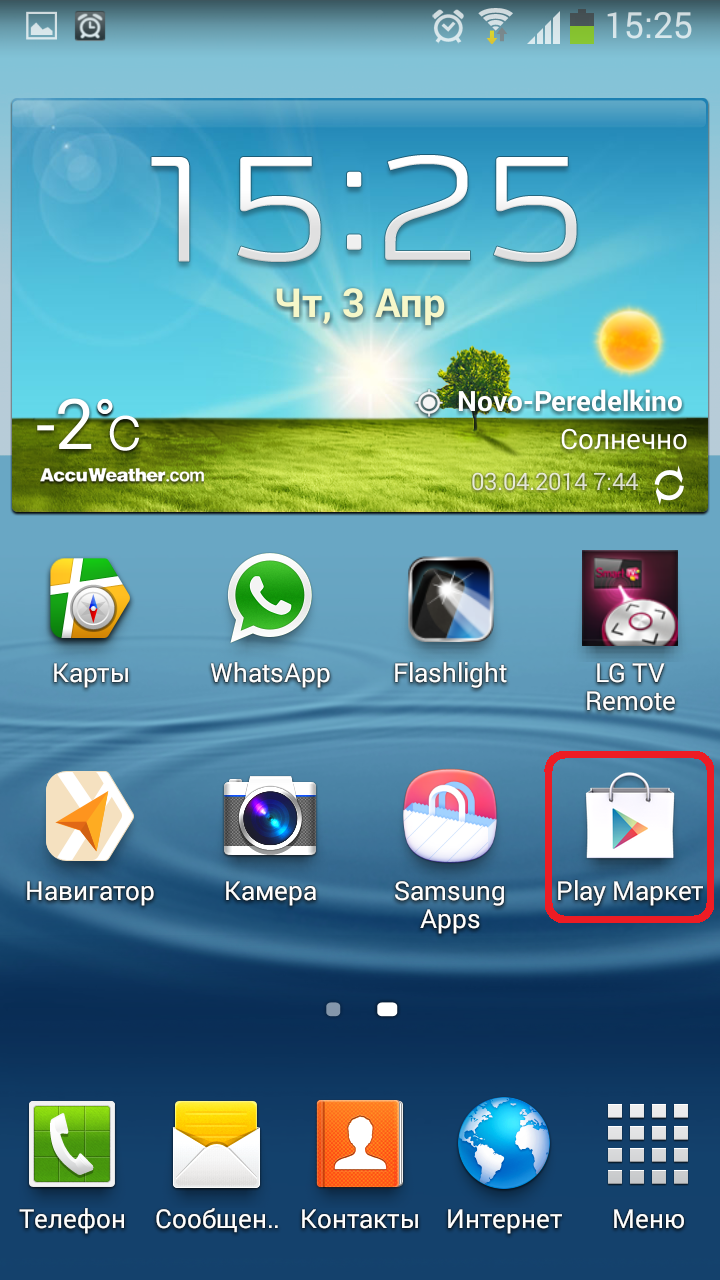The image size is (720, 1280).
Task: Tap the 15:25 clock on the widget
Action: [362, 210]
